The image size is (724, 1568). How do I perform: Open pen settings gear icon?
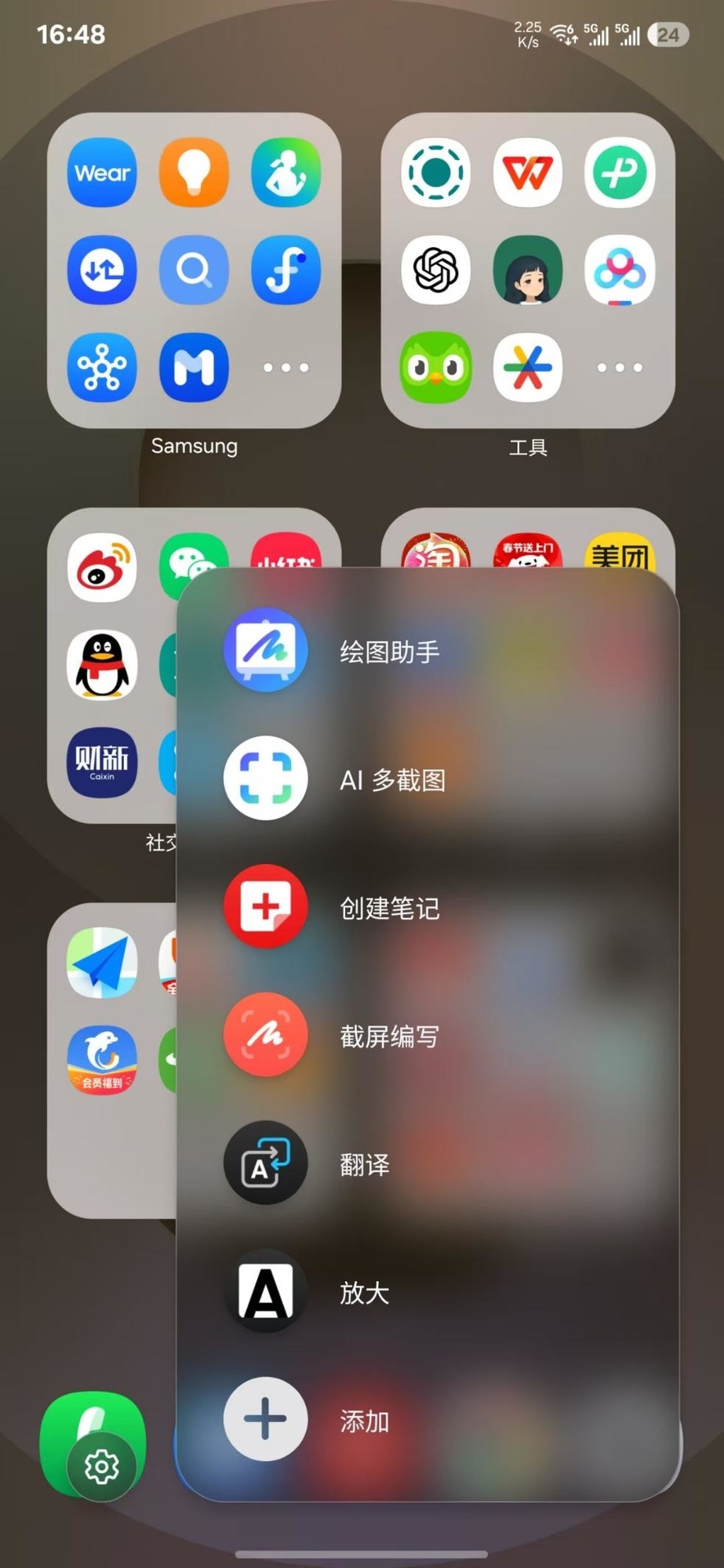101,1466
